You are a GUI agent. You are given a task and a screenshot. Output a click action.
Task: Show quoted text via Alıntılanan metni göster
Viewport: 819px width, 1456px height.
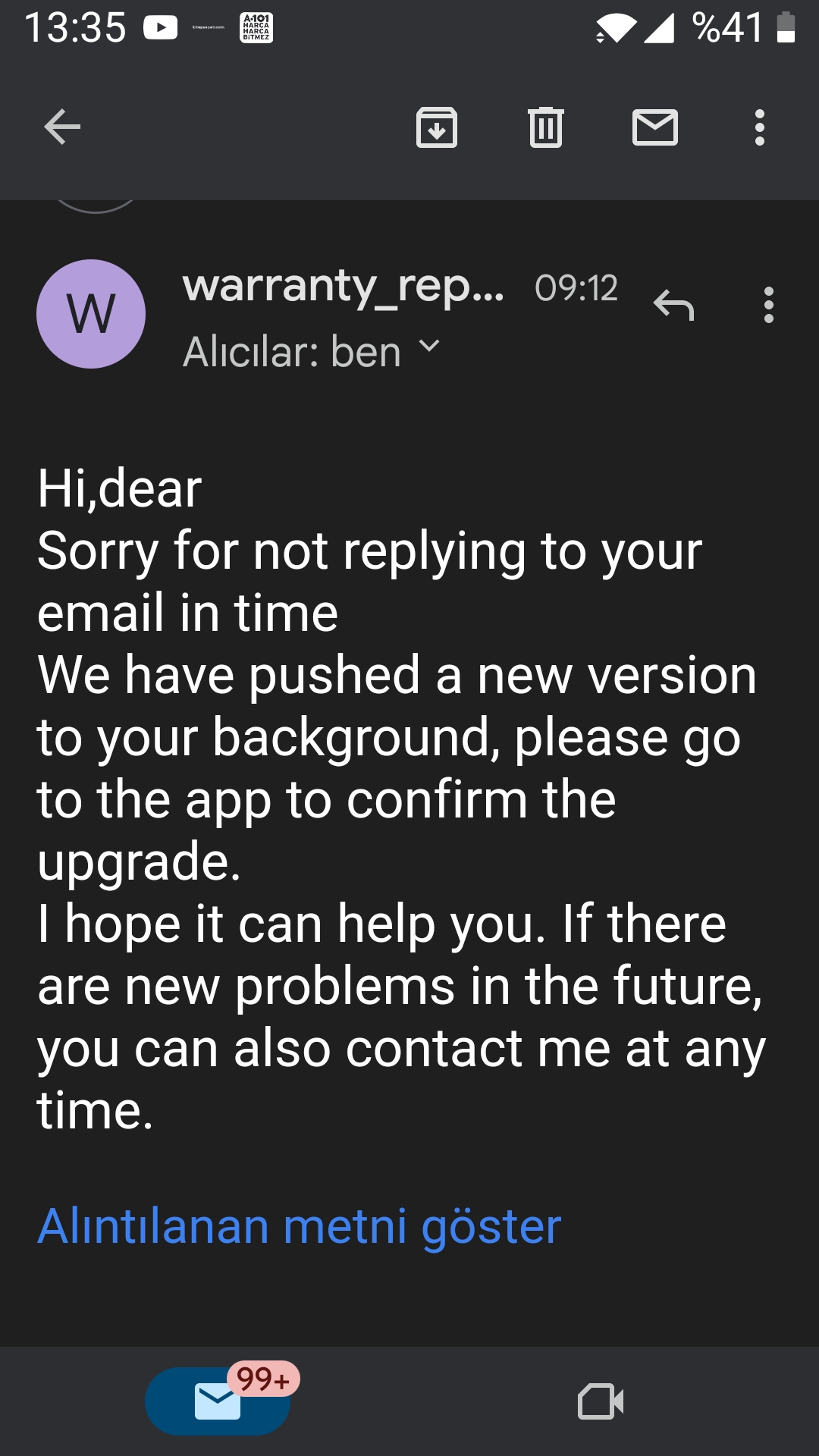[x=300, y=1226]
